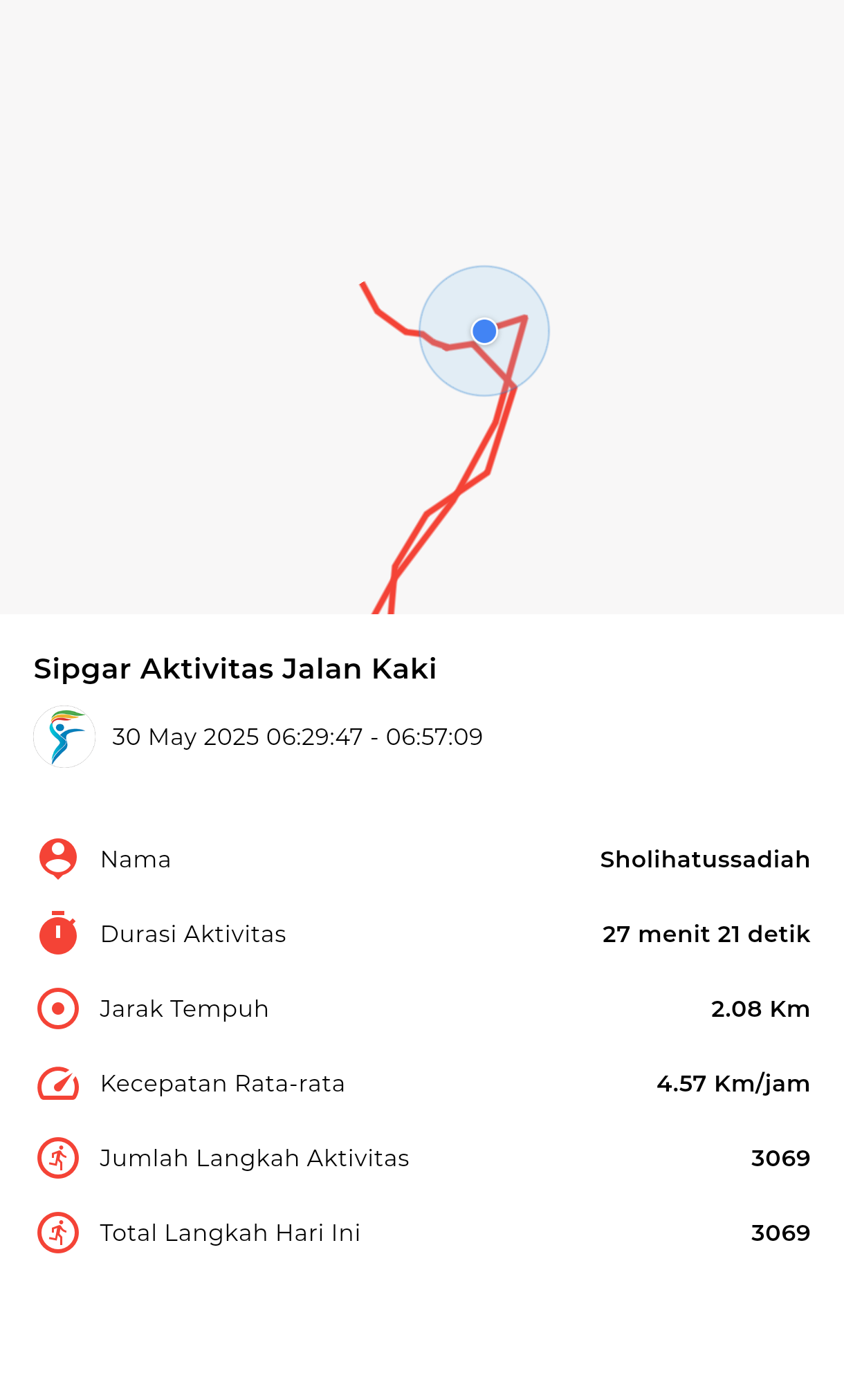The width and height of the screenshot is (844, 1400).
Task: Select the Kecepatan Rata-rata speedometer icon
Action: 58,1083
